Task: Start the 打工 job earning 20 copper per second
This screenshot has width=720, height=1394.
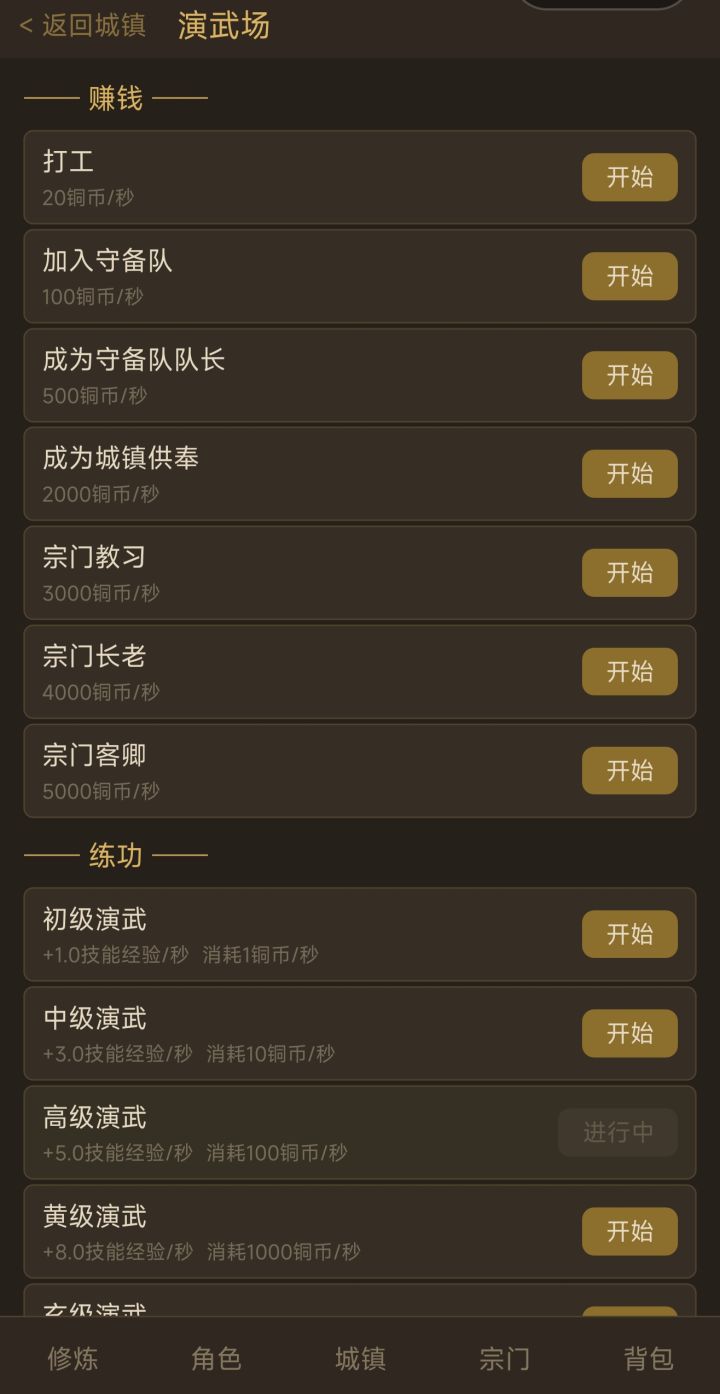Action: click(x=629, y=177)
